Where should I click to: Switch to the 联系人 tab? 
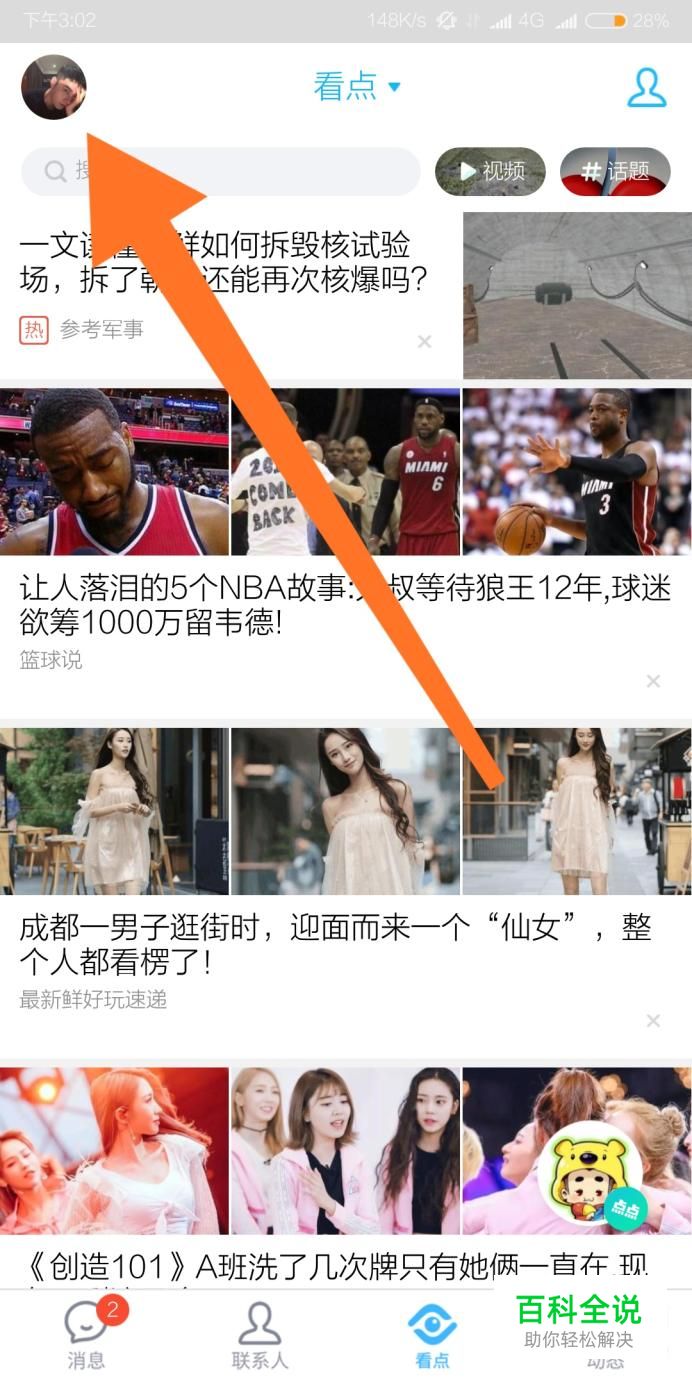[259, 1335]
